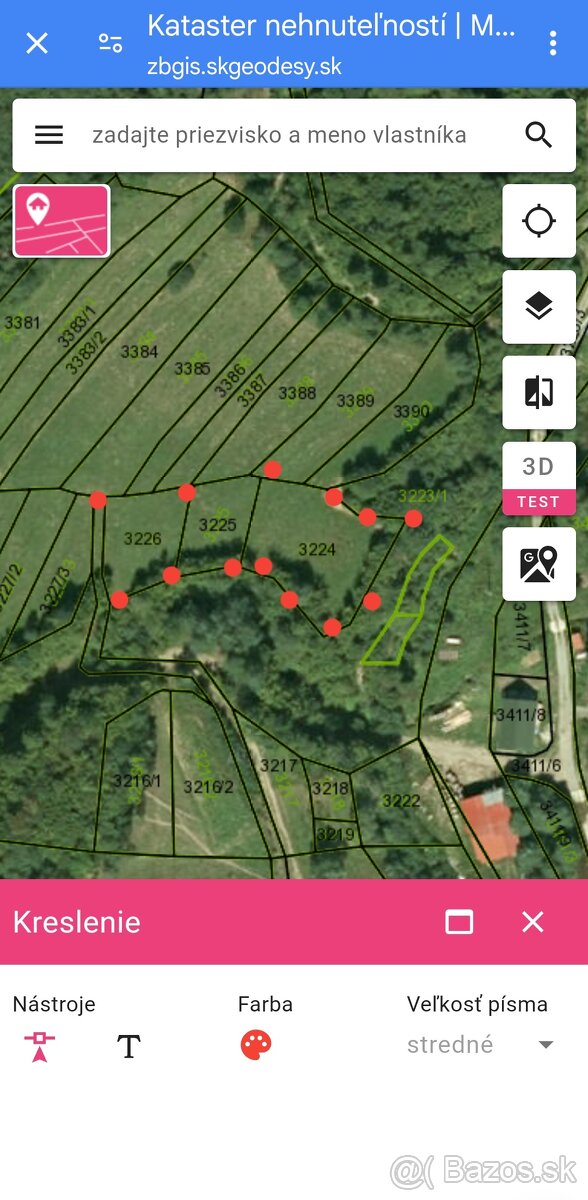Switch to the 3D TEST view
The image size is (588, 1200).
[539, 478]
